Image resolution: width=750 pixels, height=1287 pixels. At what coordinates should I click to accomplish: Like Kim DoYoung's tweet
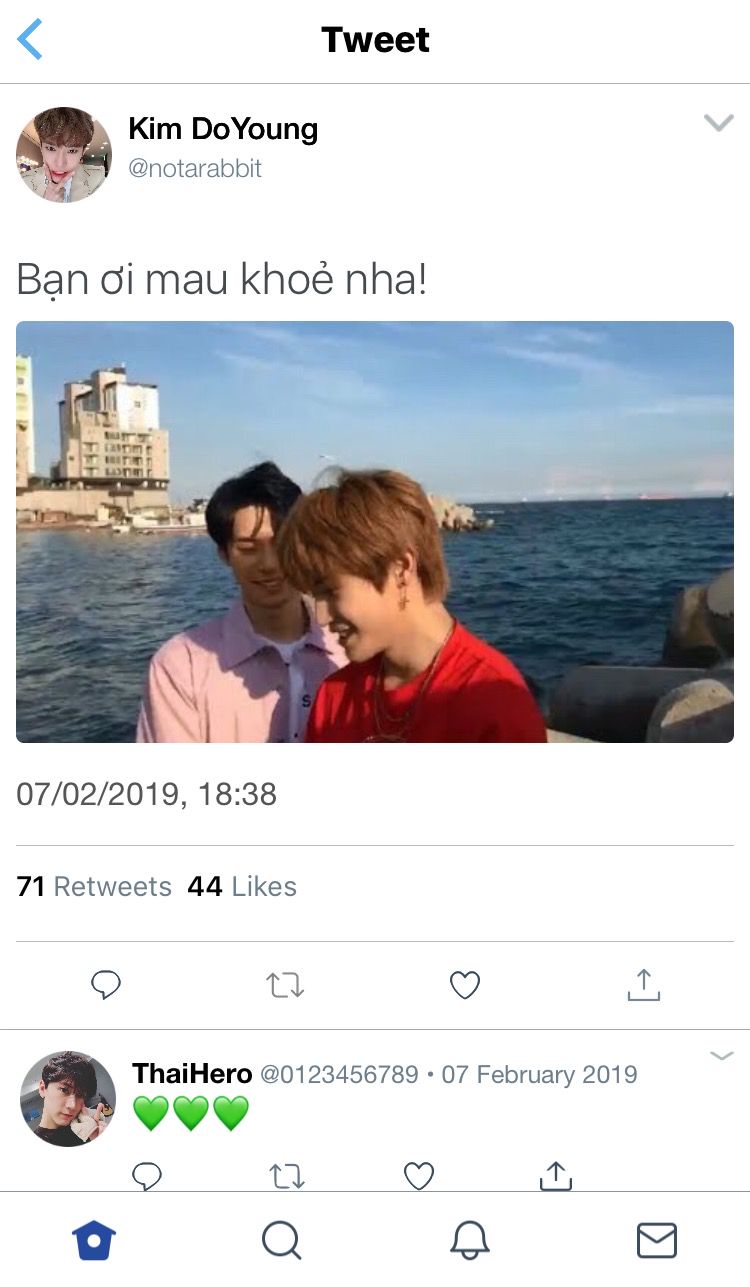coord(465,986)
